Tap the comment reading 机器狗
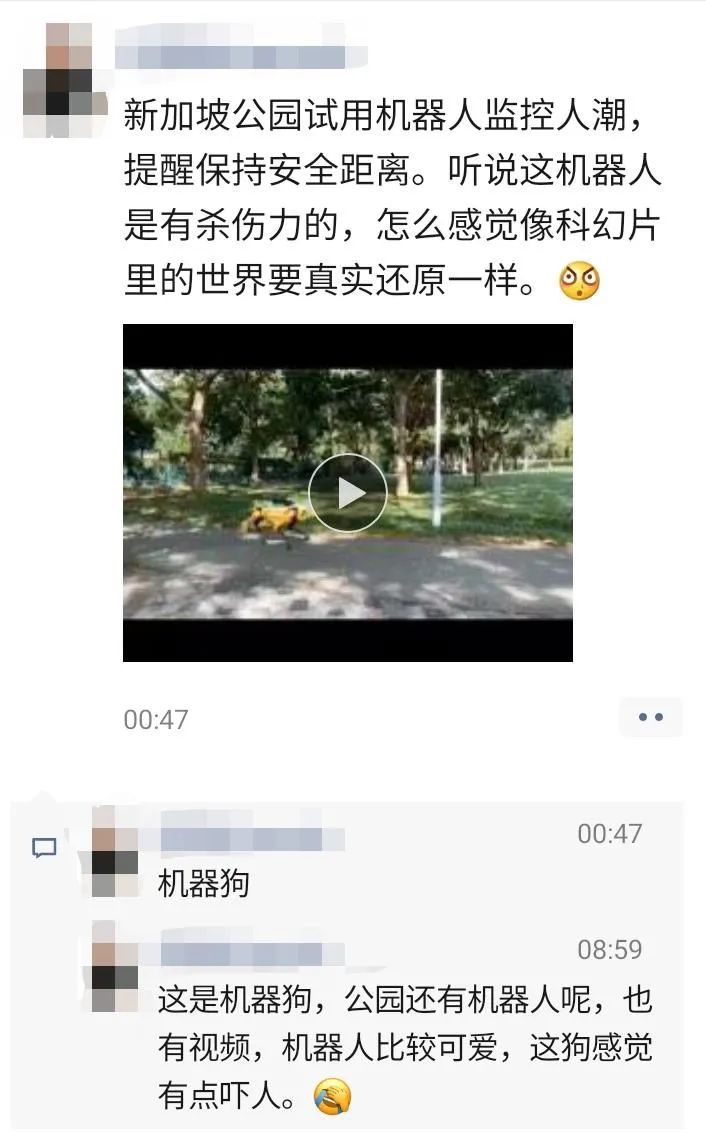 coord(204,884)
